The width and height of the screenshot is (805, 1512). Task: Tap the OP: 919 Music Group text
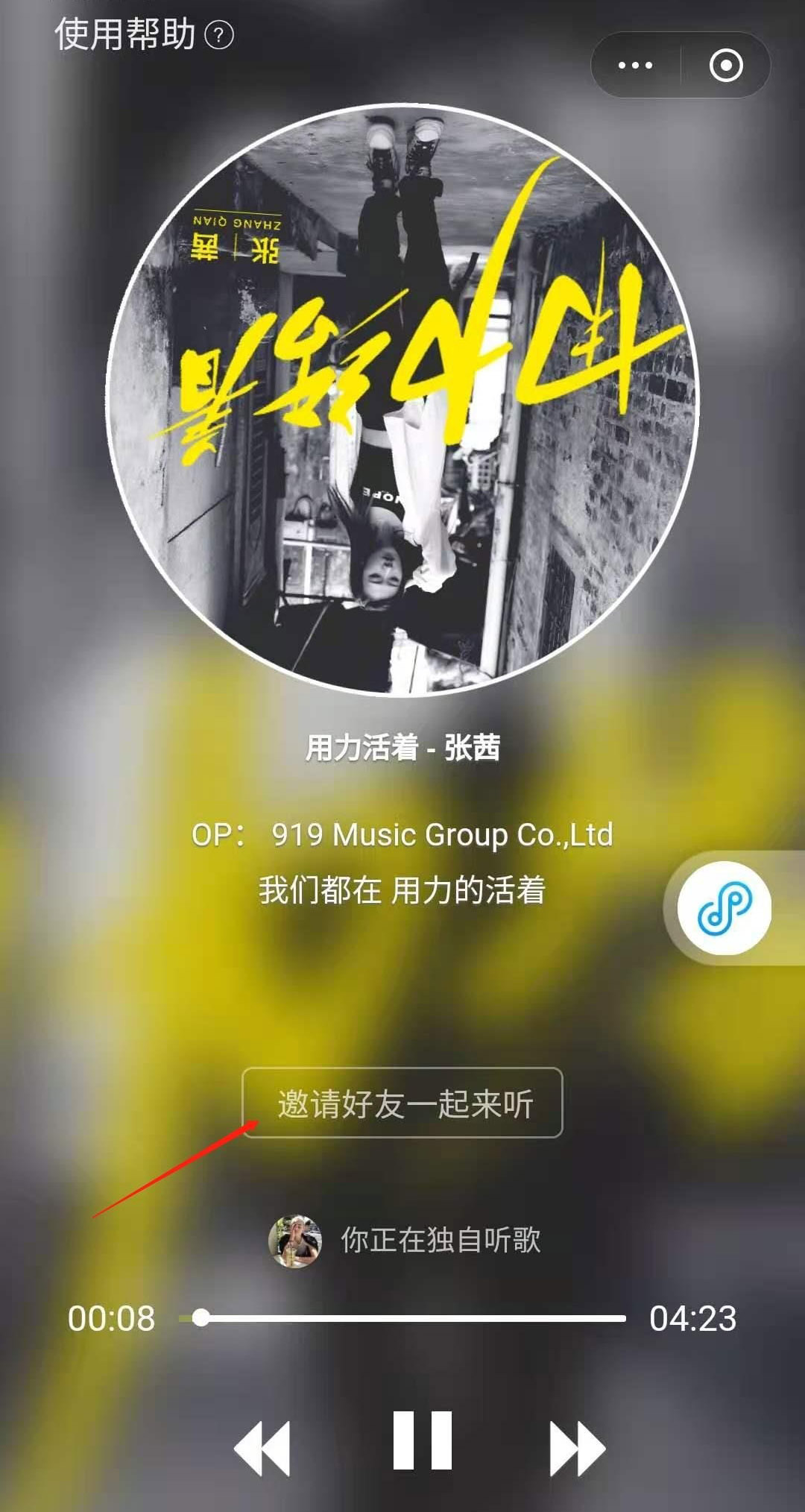pyautogui.click(x=402, y=835)
